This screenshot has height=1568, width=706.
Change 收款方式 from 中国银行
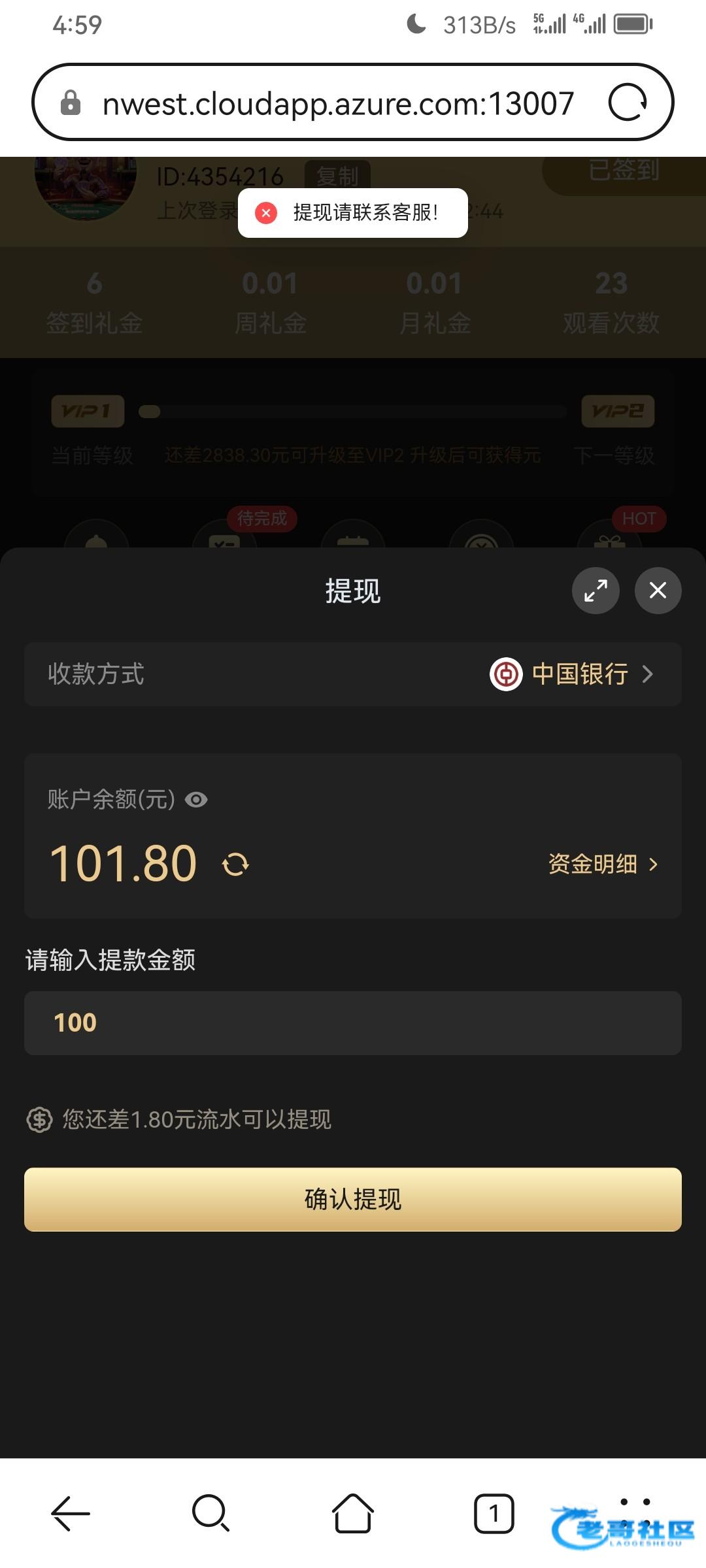tap(579, 674)
